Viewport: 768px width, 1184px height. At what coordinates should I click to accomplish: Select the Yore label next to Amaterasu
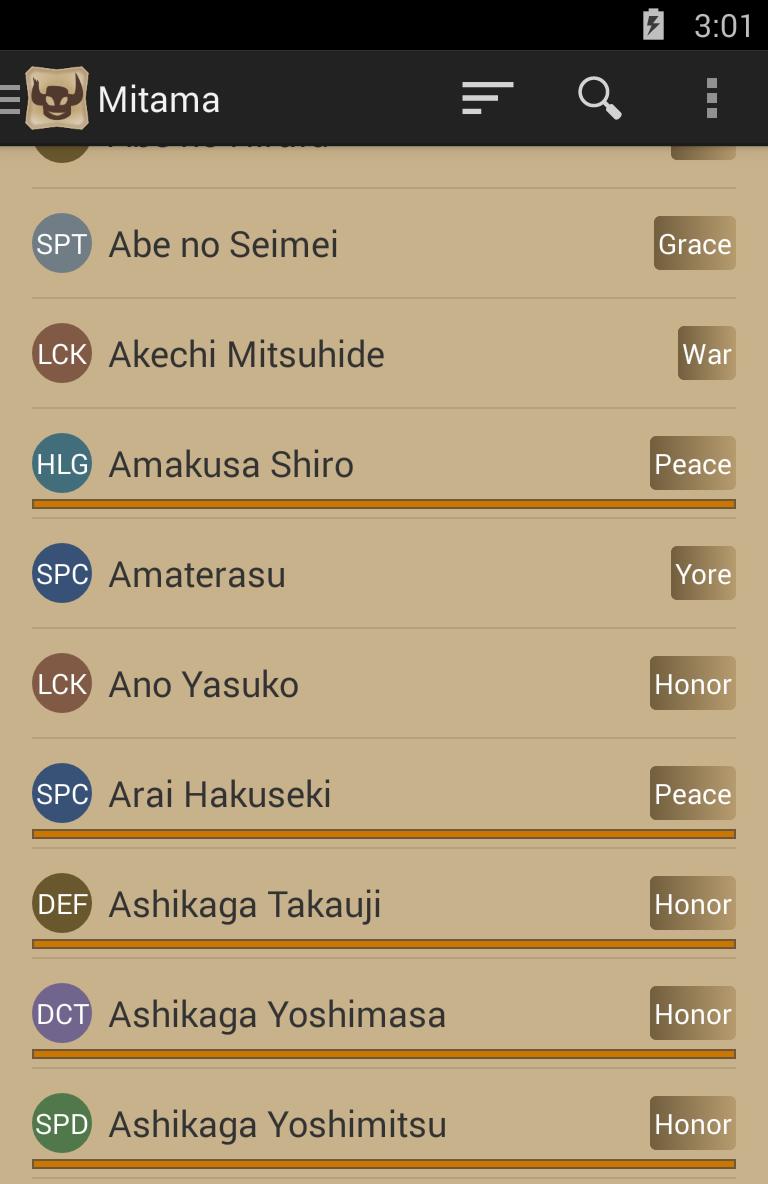click(x=703, y=573)
